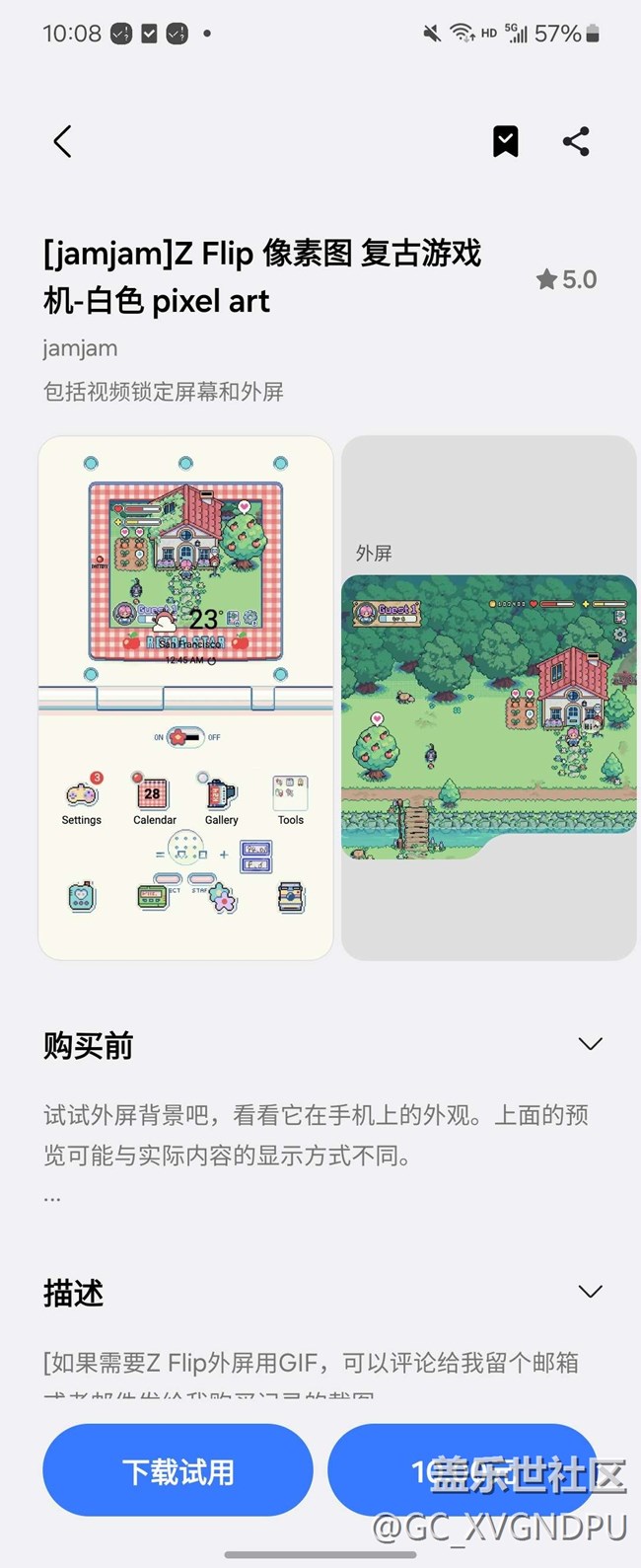View the 5.0 star rating

(x=567, y=279)
